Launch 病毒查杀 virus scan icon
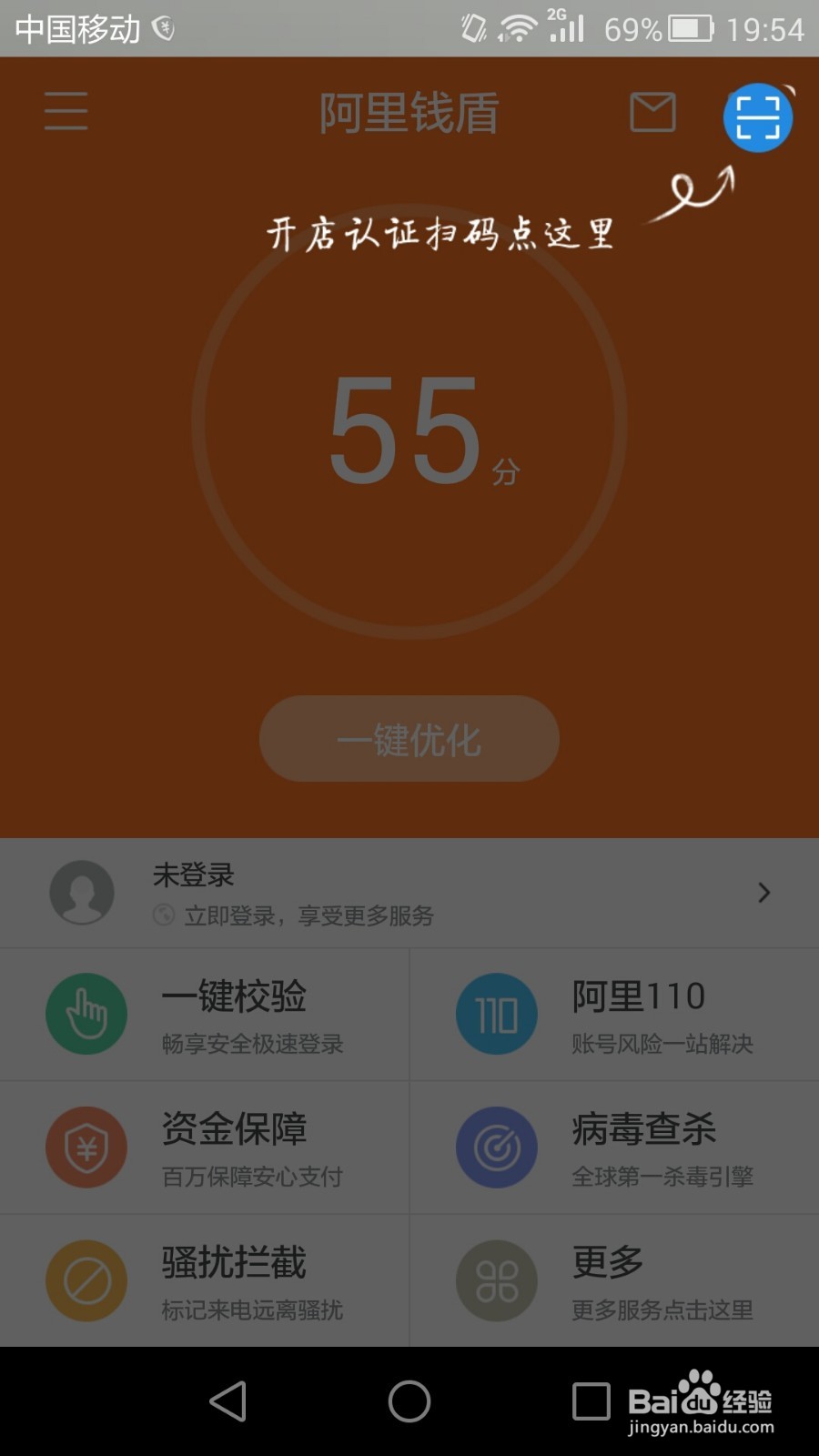The width and height of the screenshot is (819, 1456). coord(496,1146)
